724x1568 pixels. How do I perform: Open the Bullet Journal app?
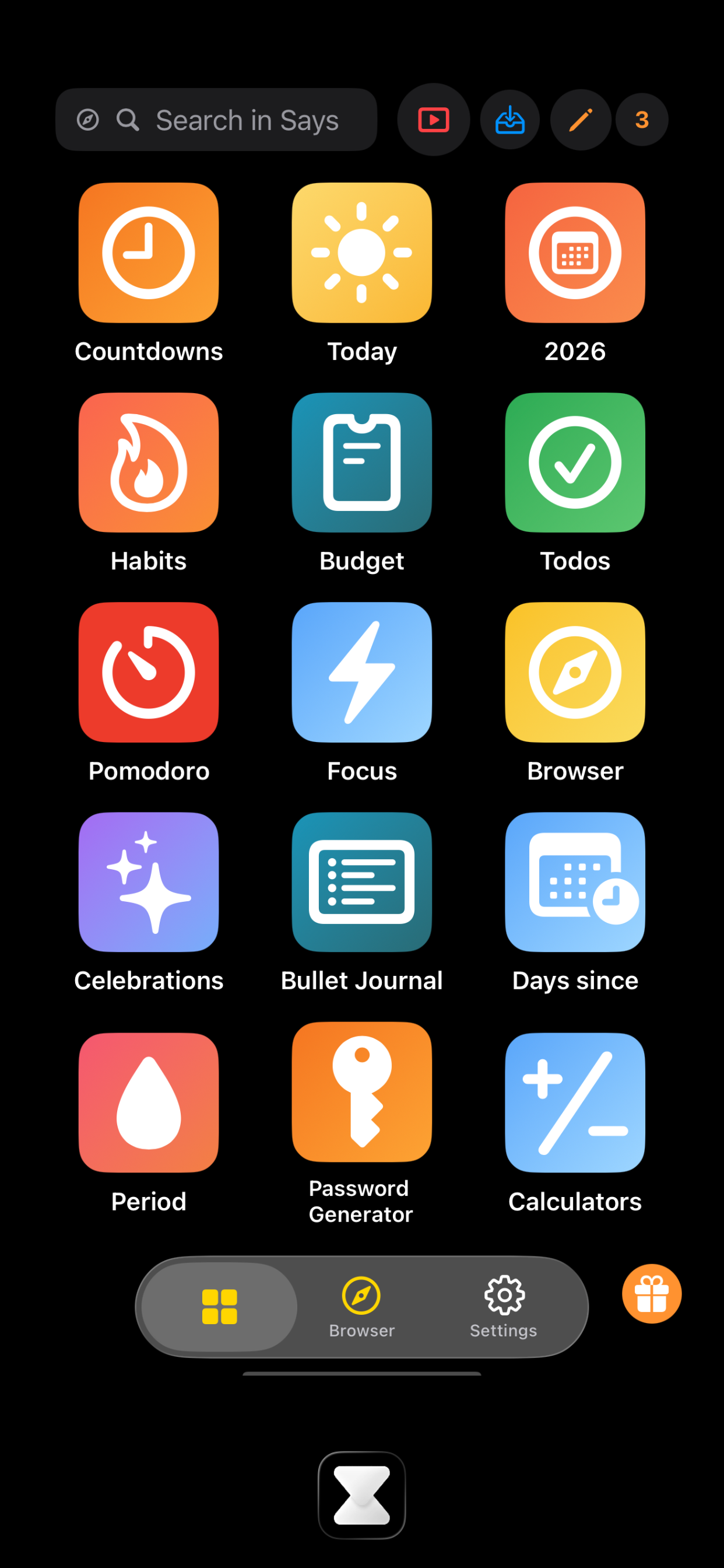click(x=361, y=881)
